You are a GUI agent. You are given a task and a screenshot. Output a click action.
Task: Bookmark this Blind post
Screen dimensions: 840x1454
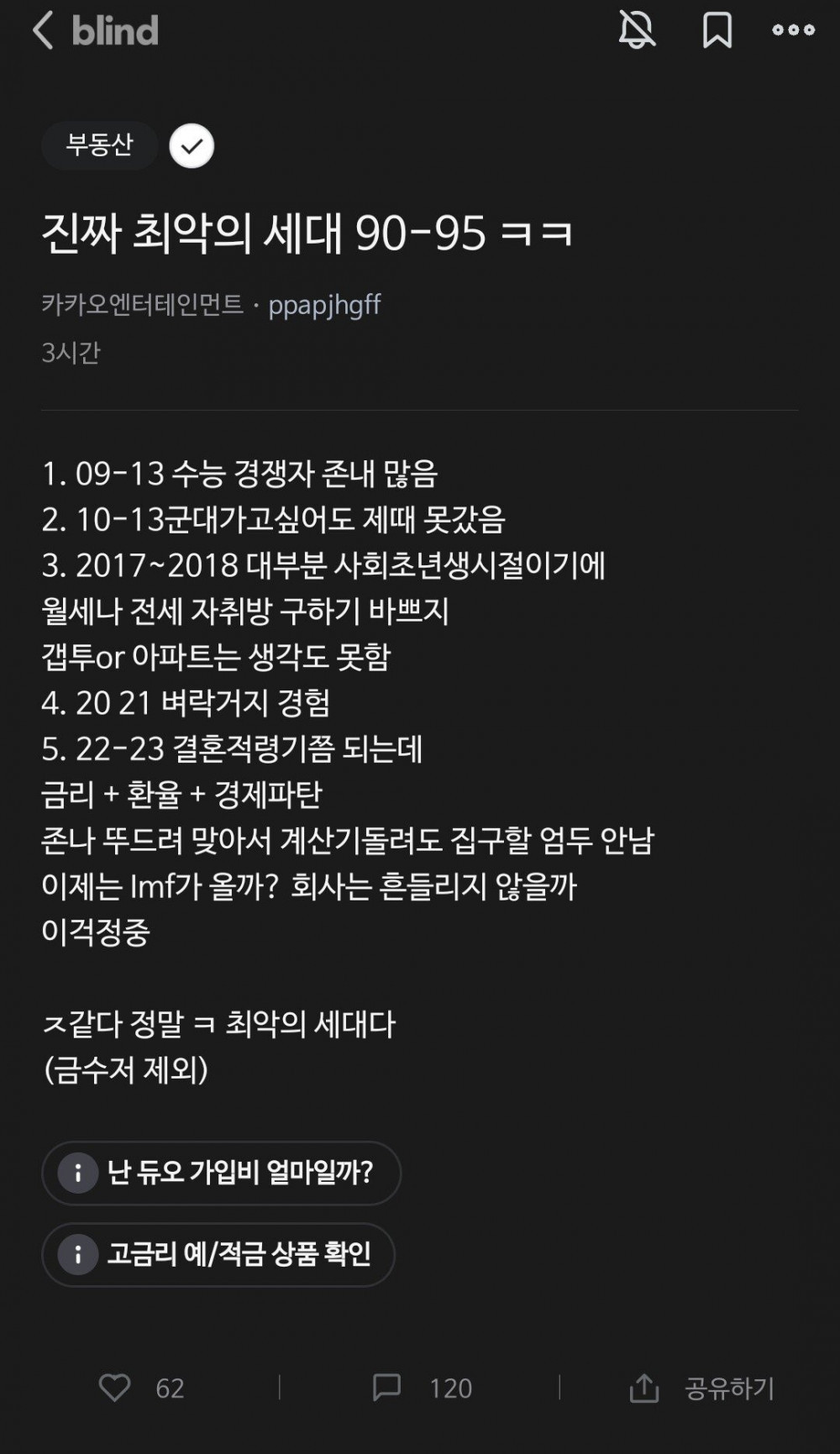(x=717, y=31)
